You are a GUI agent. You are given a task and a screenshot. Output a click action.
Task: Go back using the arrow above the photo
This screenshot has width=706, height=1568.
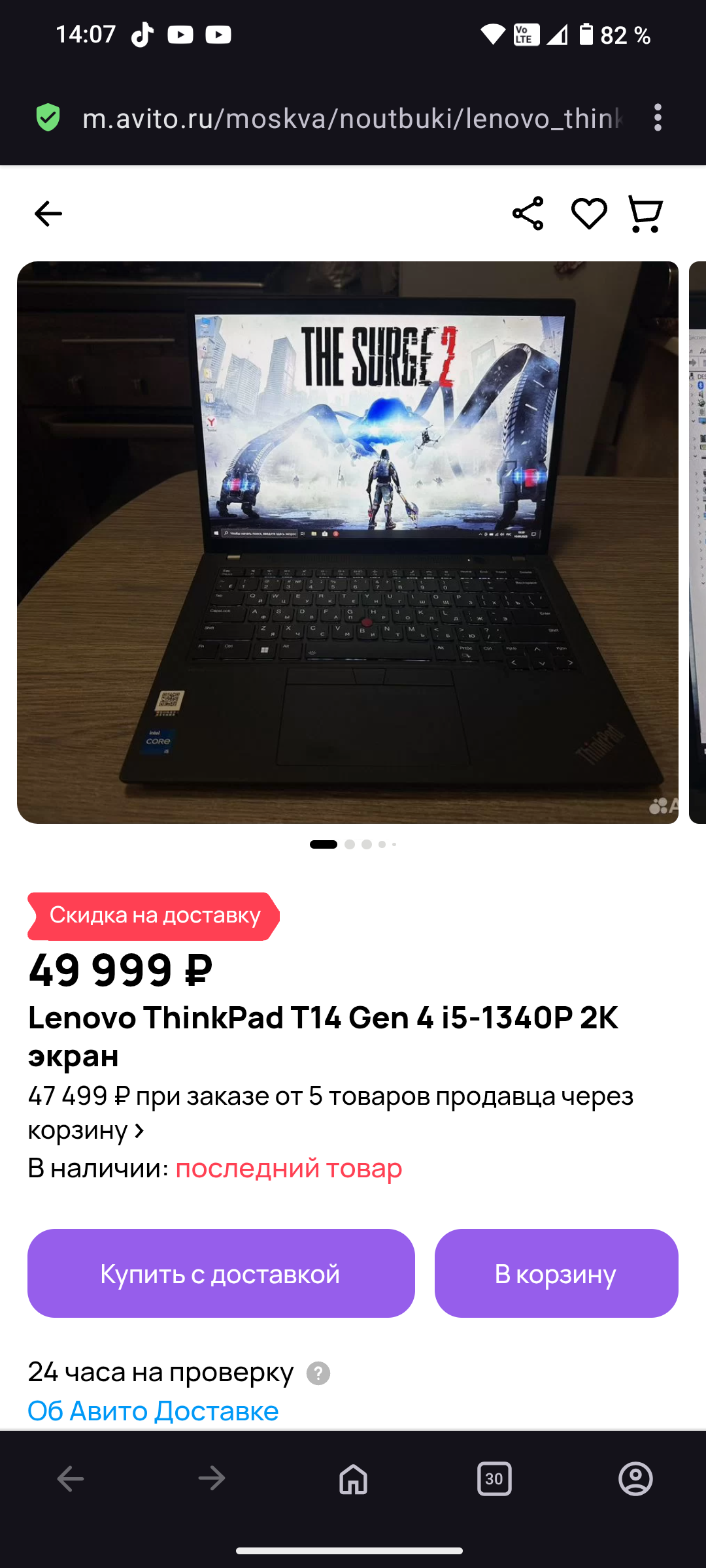click(x=48, y=214)
